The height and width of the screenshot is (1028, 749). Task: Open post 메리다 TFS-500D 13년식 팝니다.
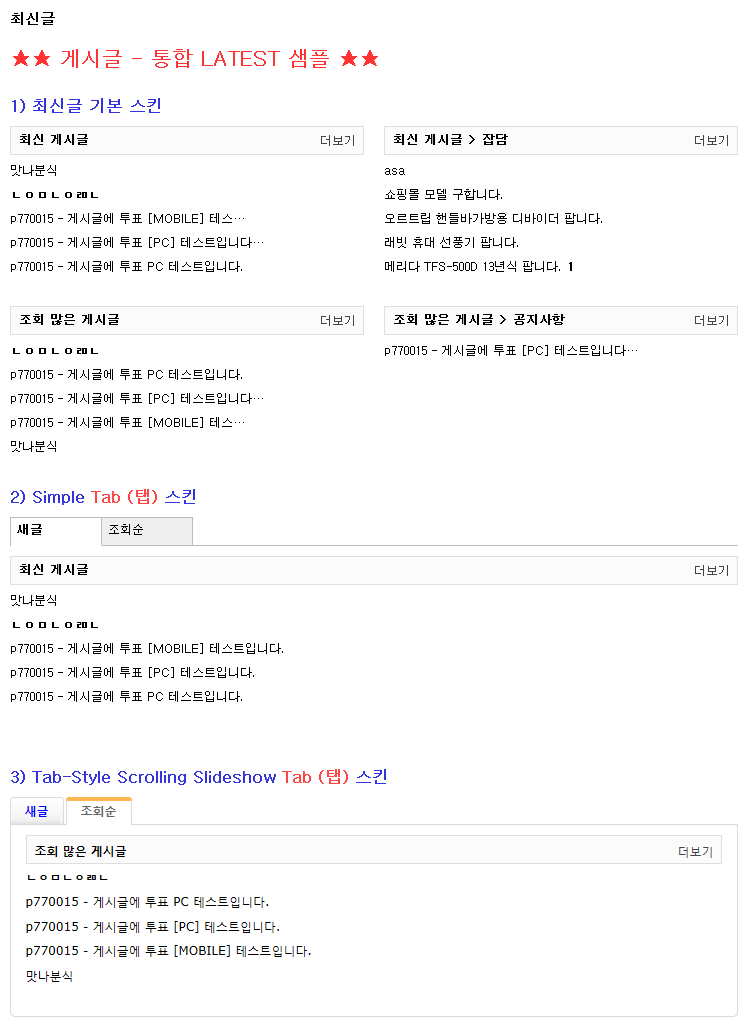tap(472, 267)
